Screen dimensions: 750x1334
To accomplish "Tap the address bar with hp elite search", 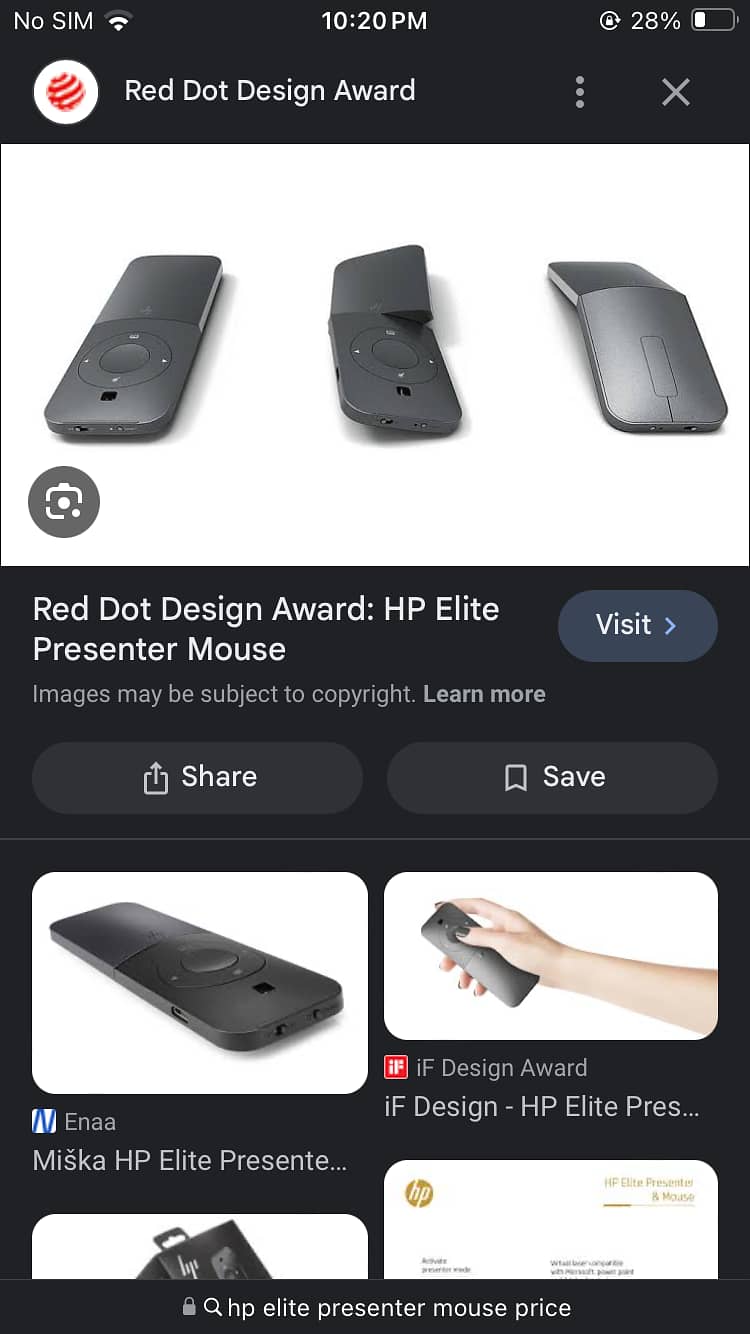I will click(x=375, y=1307).
